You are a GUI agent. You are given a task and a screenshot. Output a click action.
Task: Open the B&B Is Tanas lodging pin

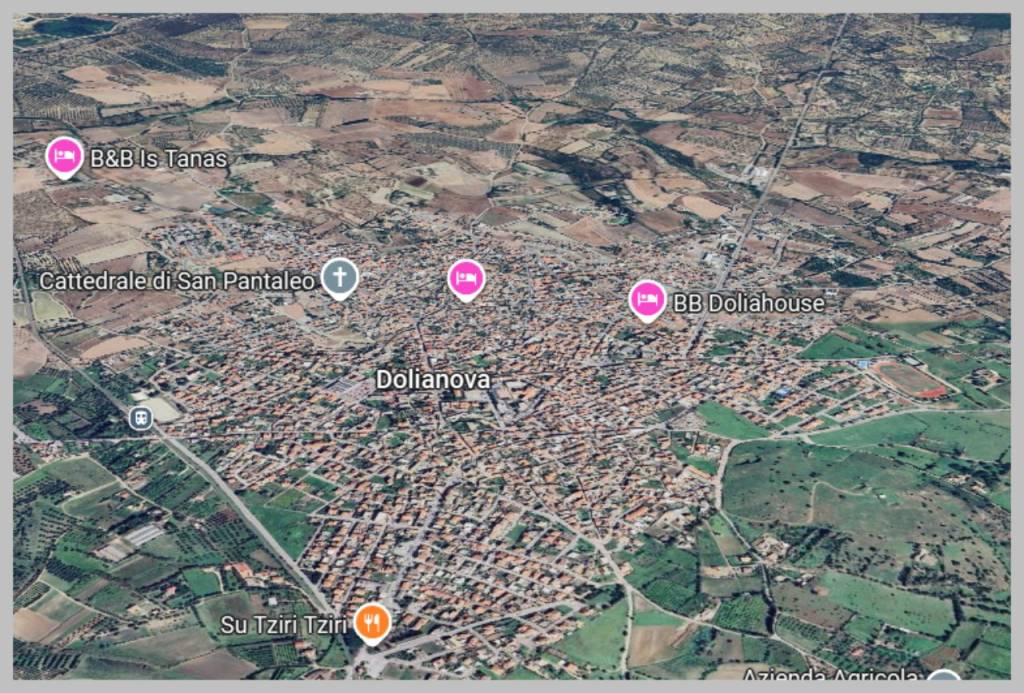point(65,156)
